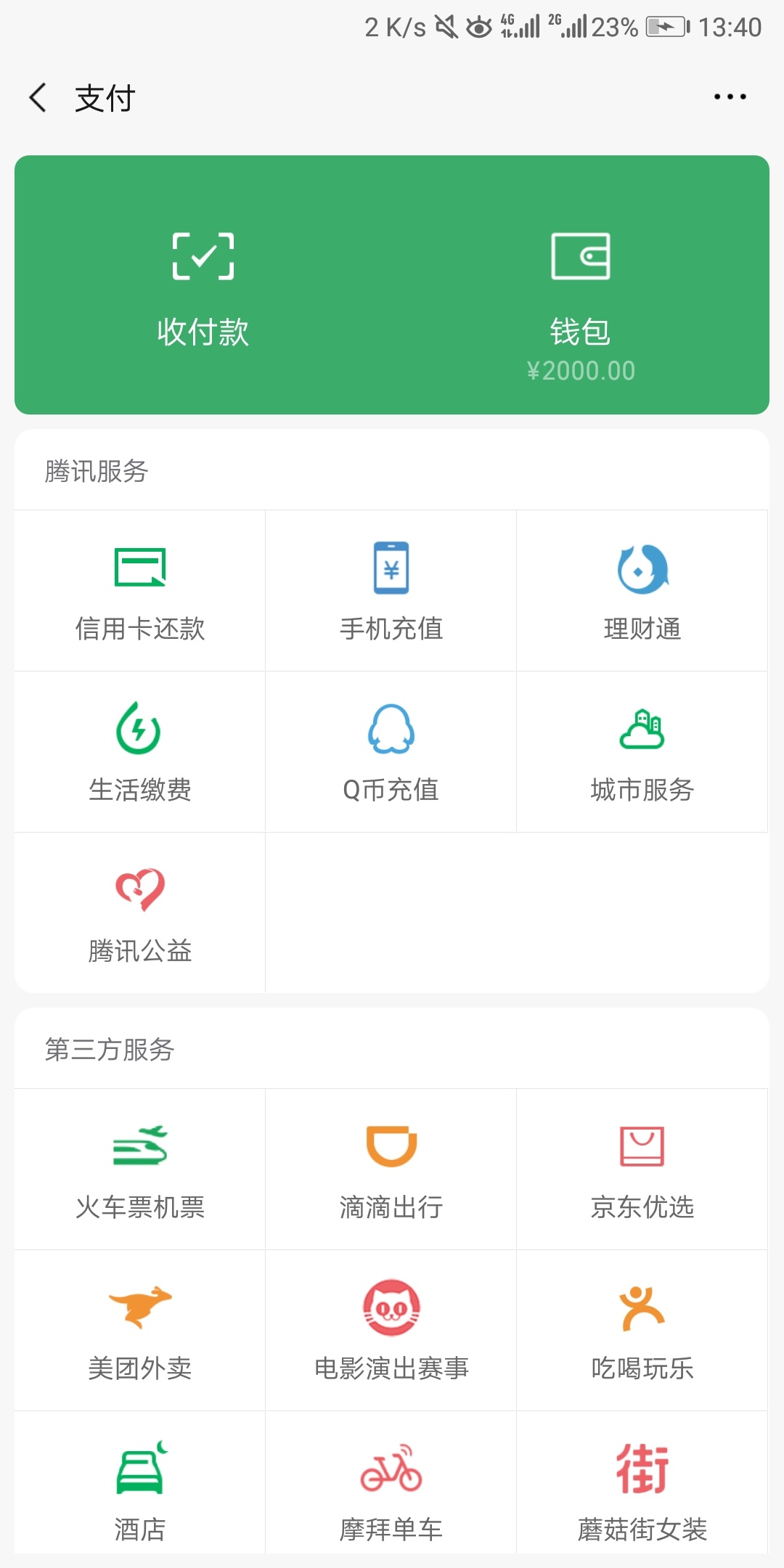The width and height of the screenshot is (784, 1568).
Task: Launch 滴滴出行
Action: point(391,1169)
